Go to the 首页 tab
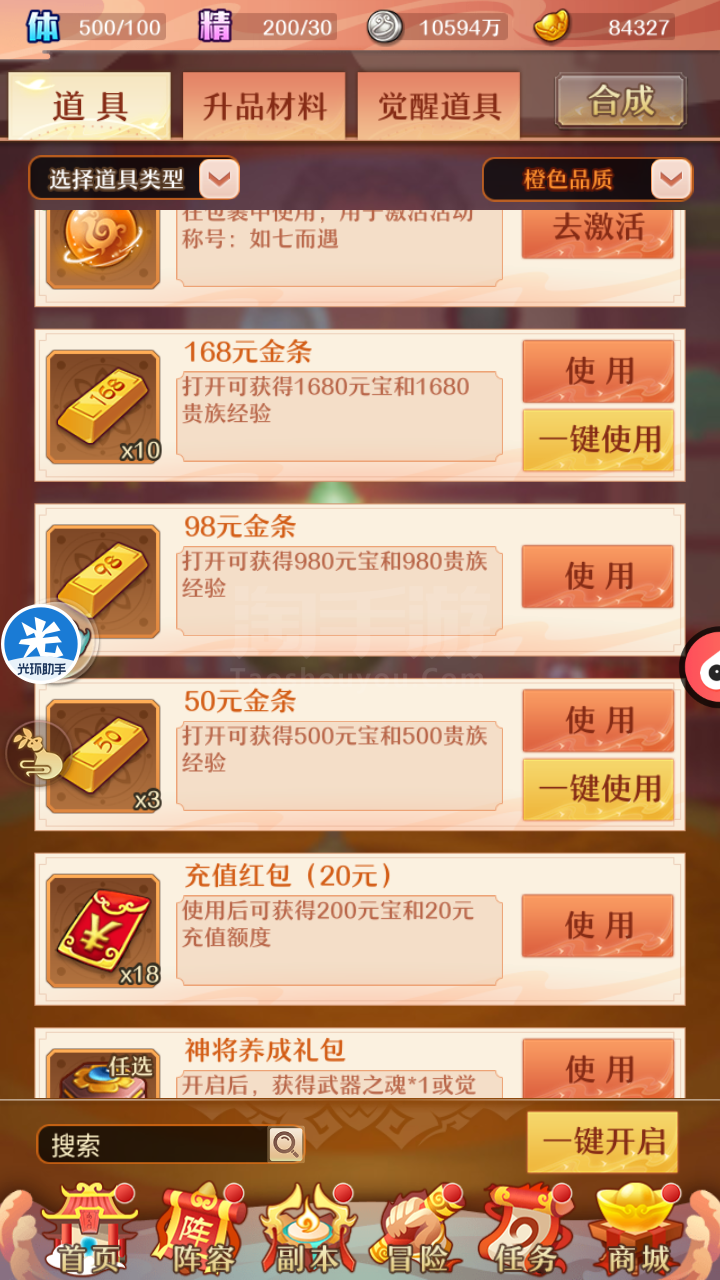This screenshot has width=720, height=1280. 88,1229
